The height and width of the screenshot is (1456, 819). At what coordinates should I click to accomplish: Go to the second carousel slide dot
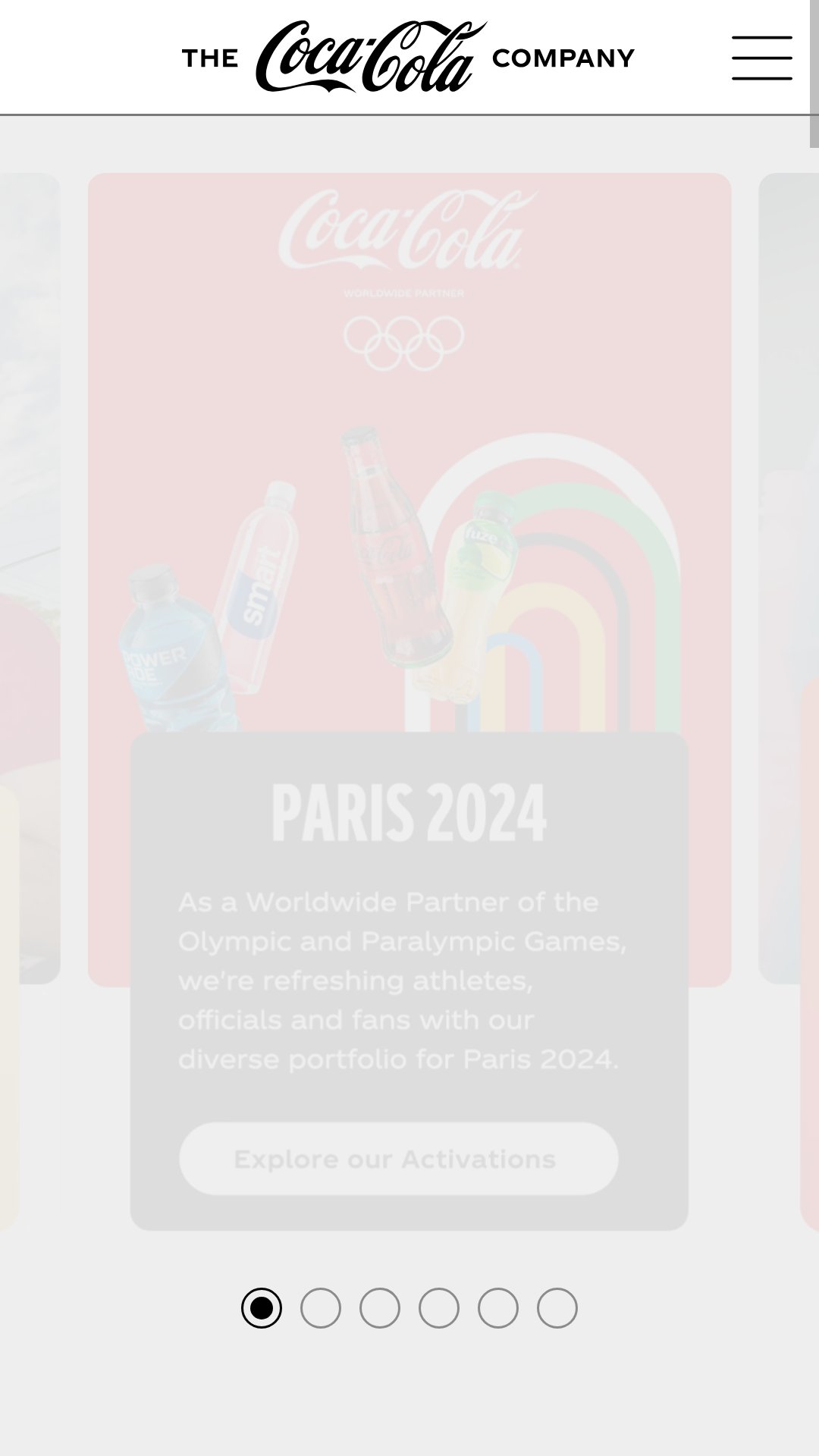pyautogui.click(x=321, y=1308)
